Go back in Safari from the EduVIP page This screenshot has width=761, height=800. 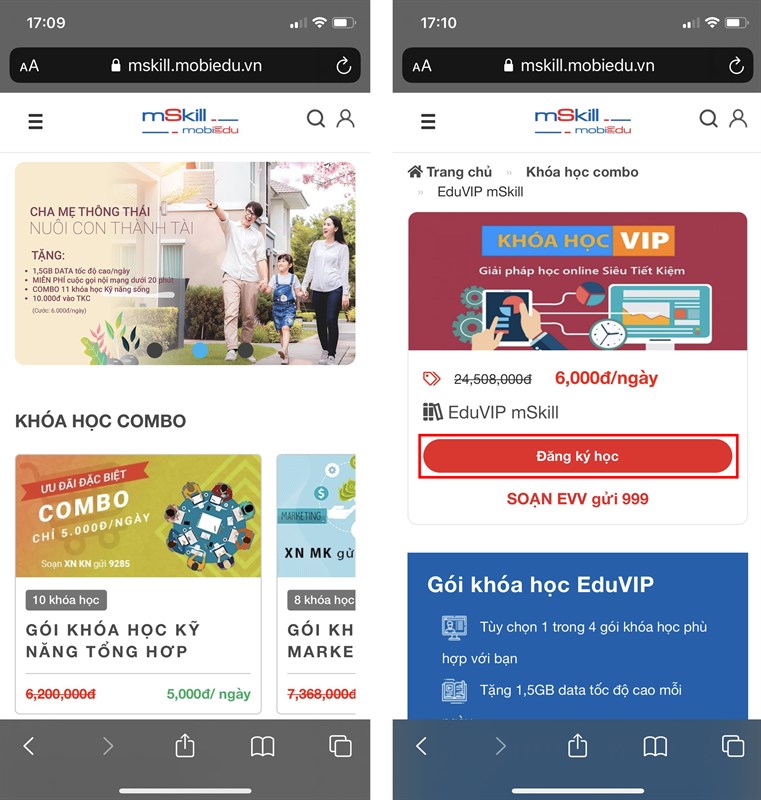point(421,746)
